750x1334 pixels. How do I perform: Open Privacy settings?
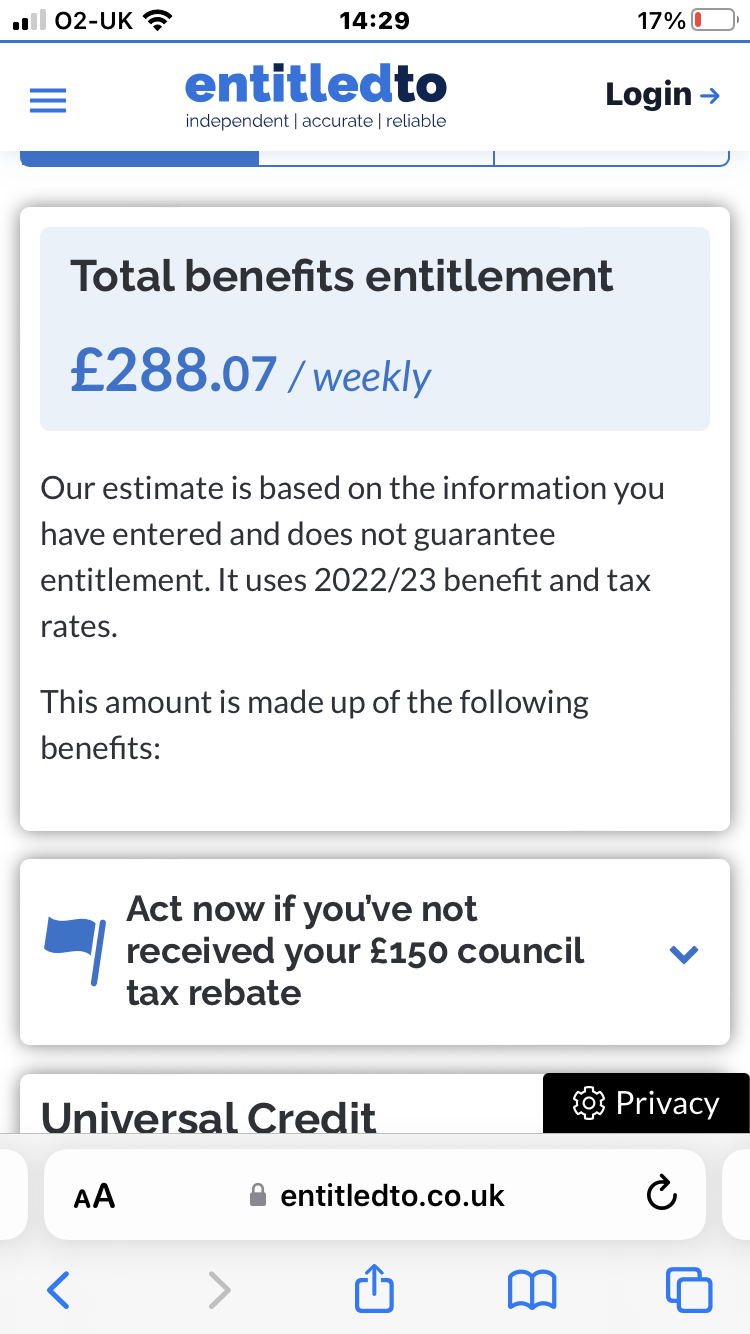[x=646, y=1103]
